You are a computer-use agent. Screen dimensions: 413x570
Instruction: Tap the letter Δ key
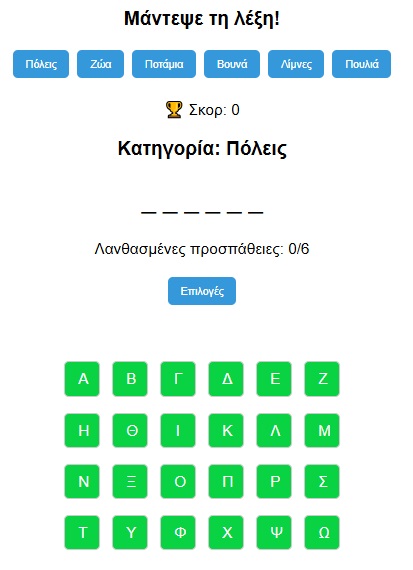click(226, 379)
